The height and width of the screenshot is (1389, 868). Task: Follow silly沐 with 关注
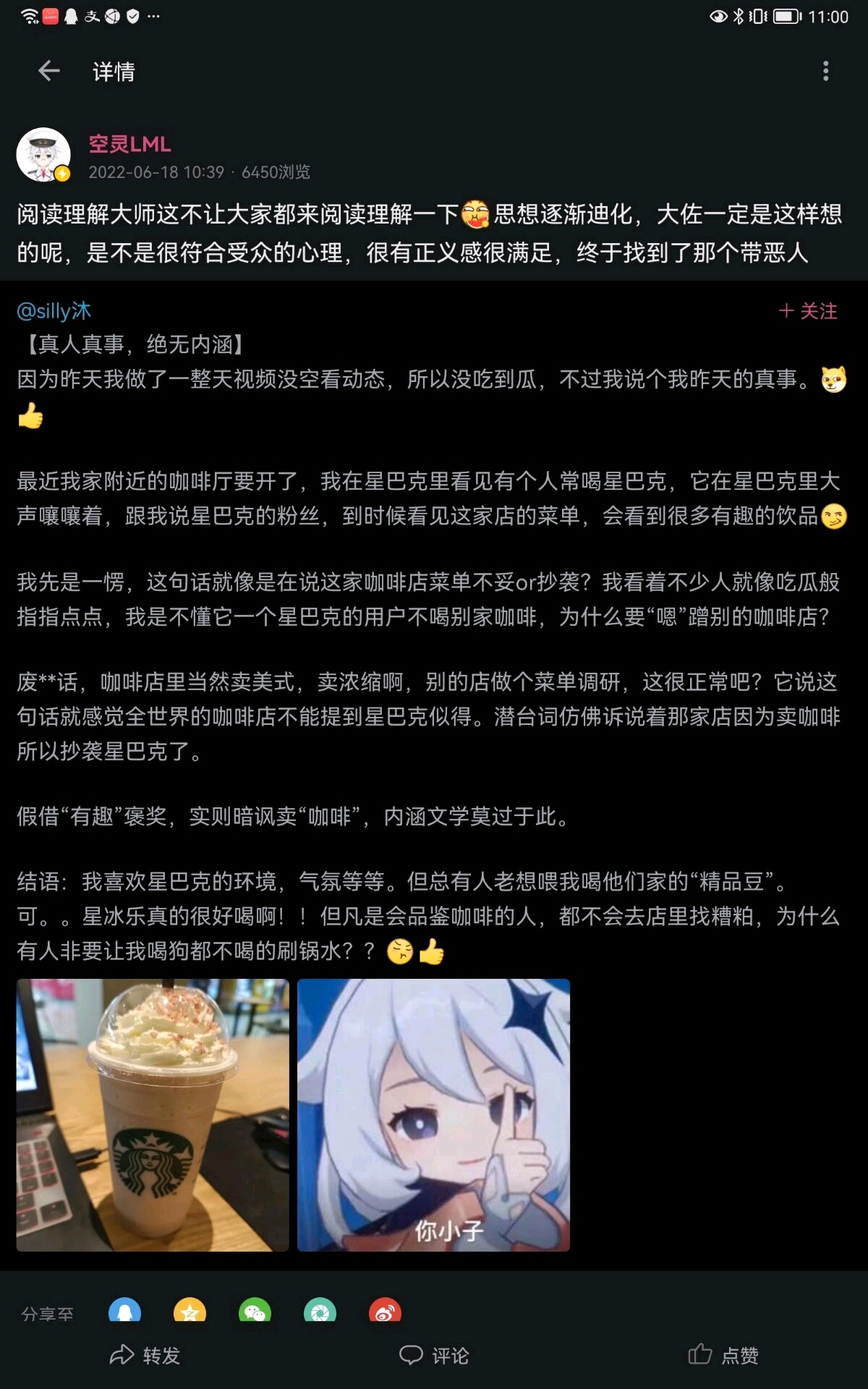pyautogui.click(x=808, y=311)
